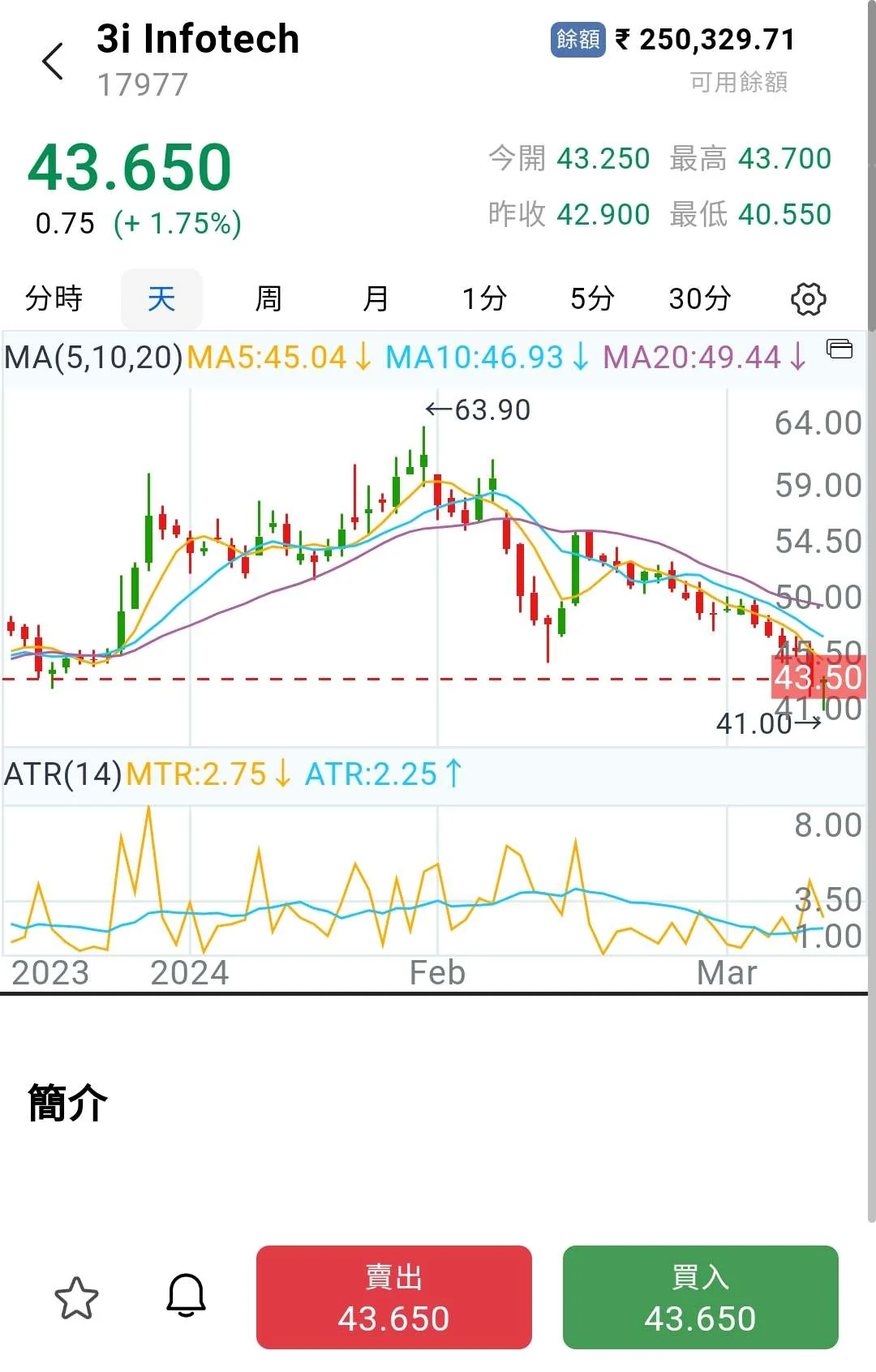Open ATR(14) indicator options

pyautogui.click(x=62, y=774)
